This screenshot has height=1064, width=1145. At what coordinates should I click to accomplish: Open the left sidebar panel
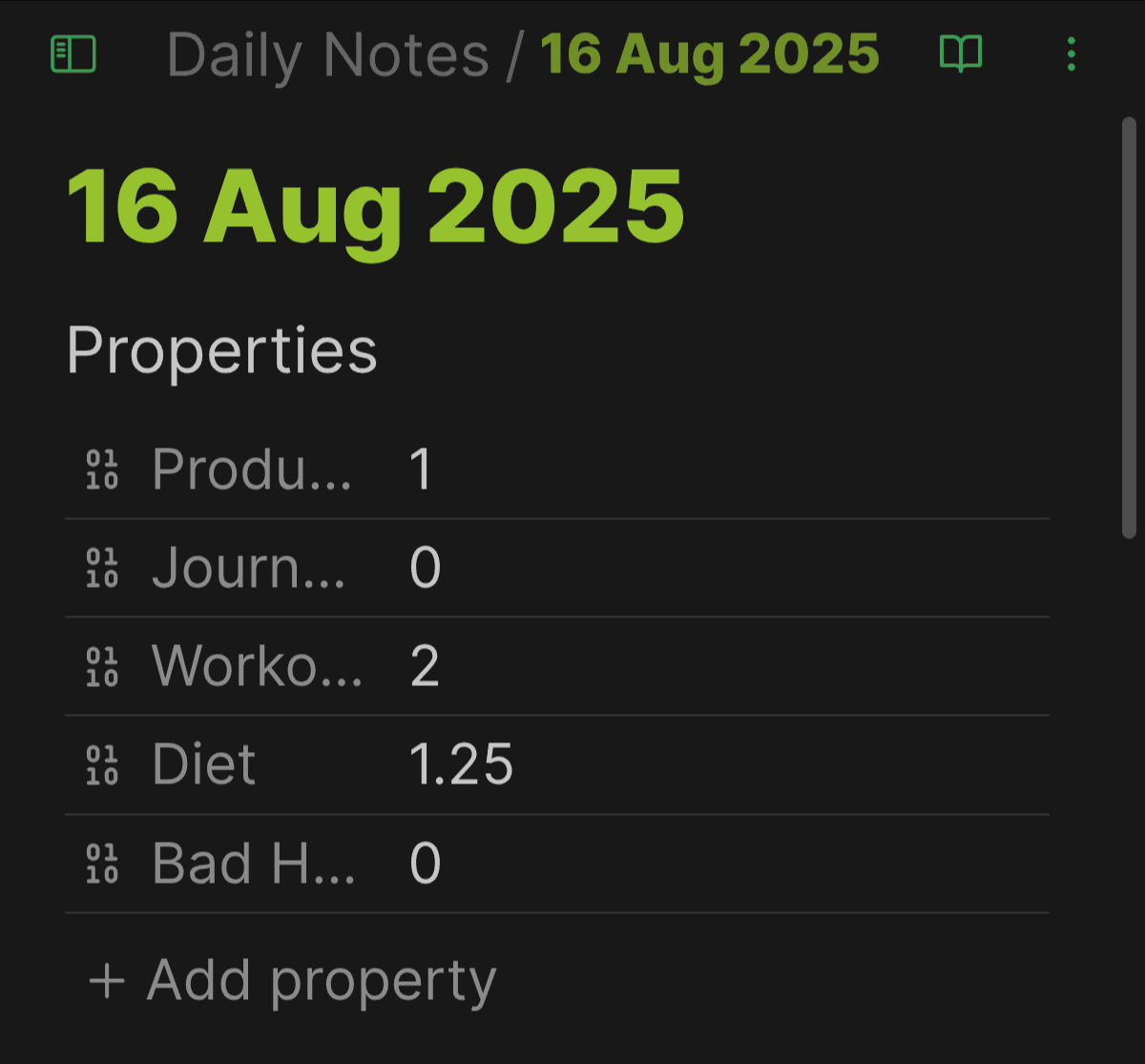73,54
